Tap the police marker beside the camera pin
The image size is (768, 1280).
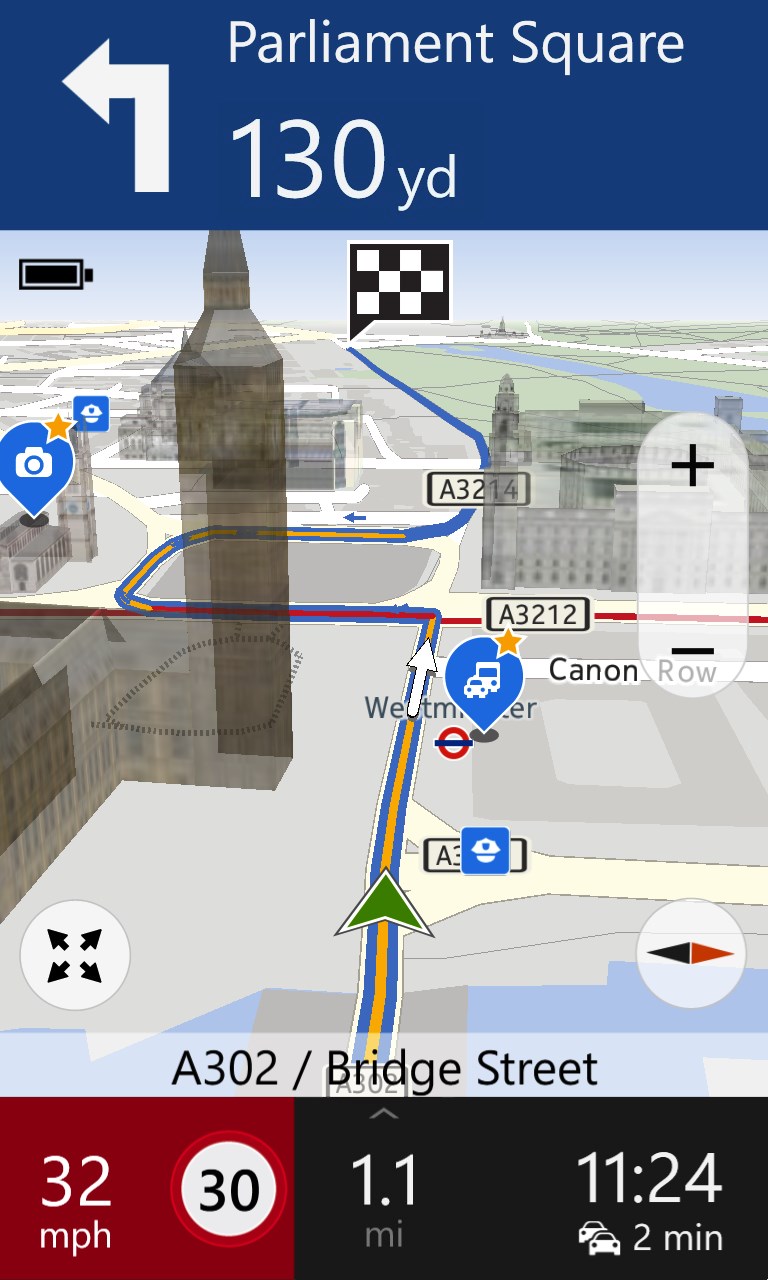coord(92,413)
